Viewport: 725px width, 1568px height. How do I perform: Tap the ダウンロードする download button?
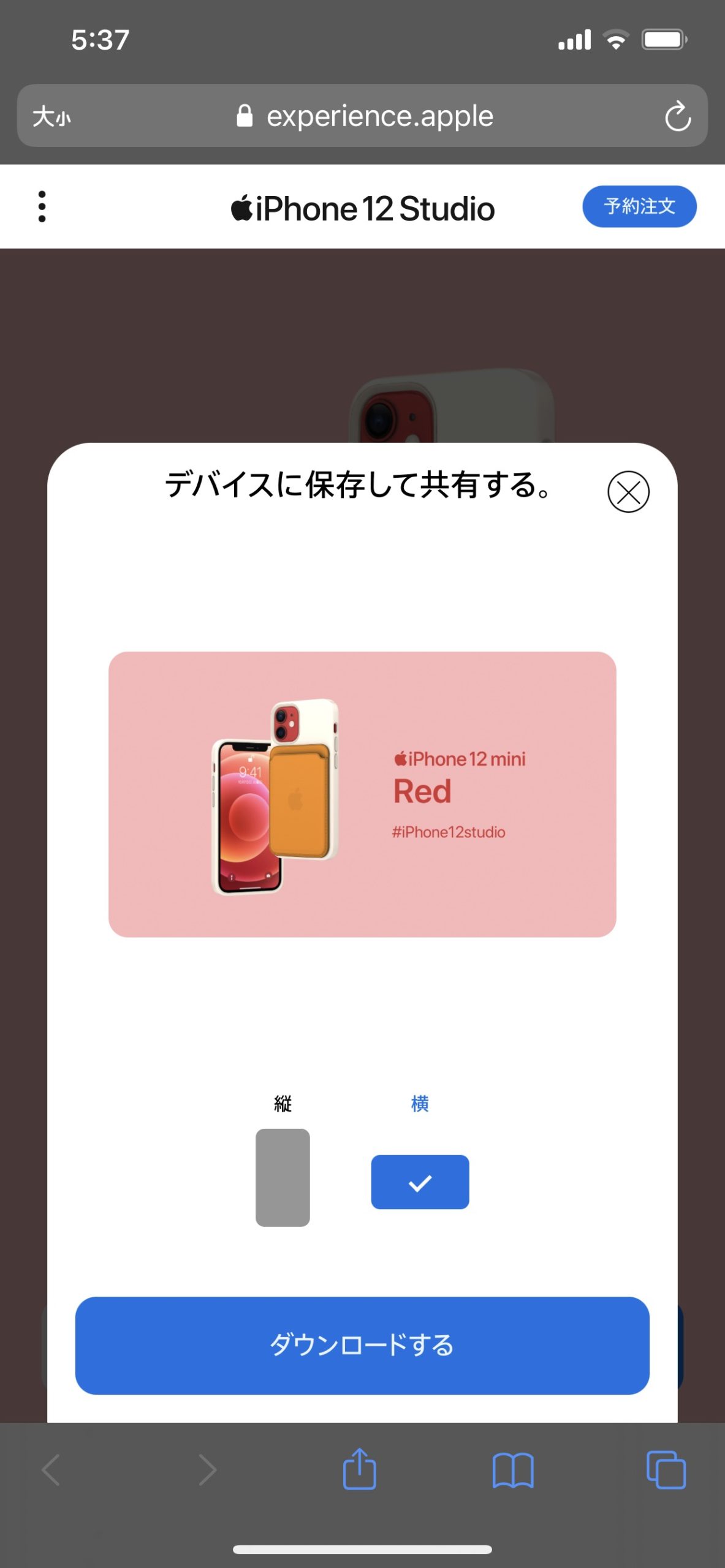(x=362, y=1345)
